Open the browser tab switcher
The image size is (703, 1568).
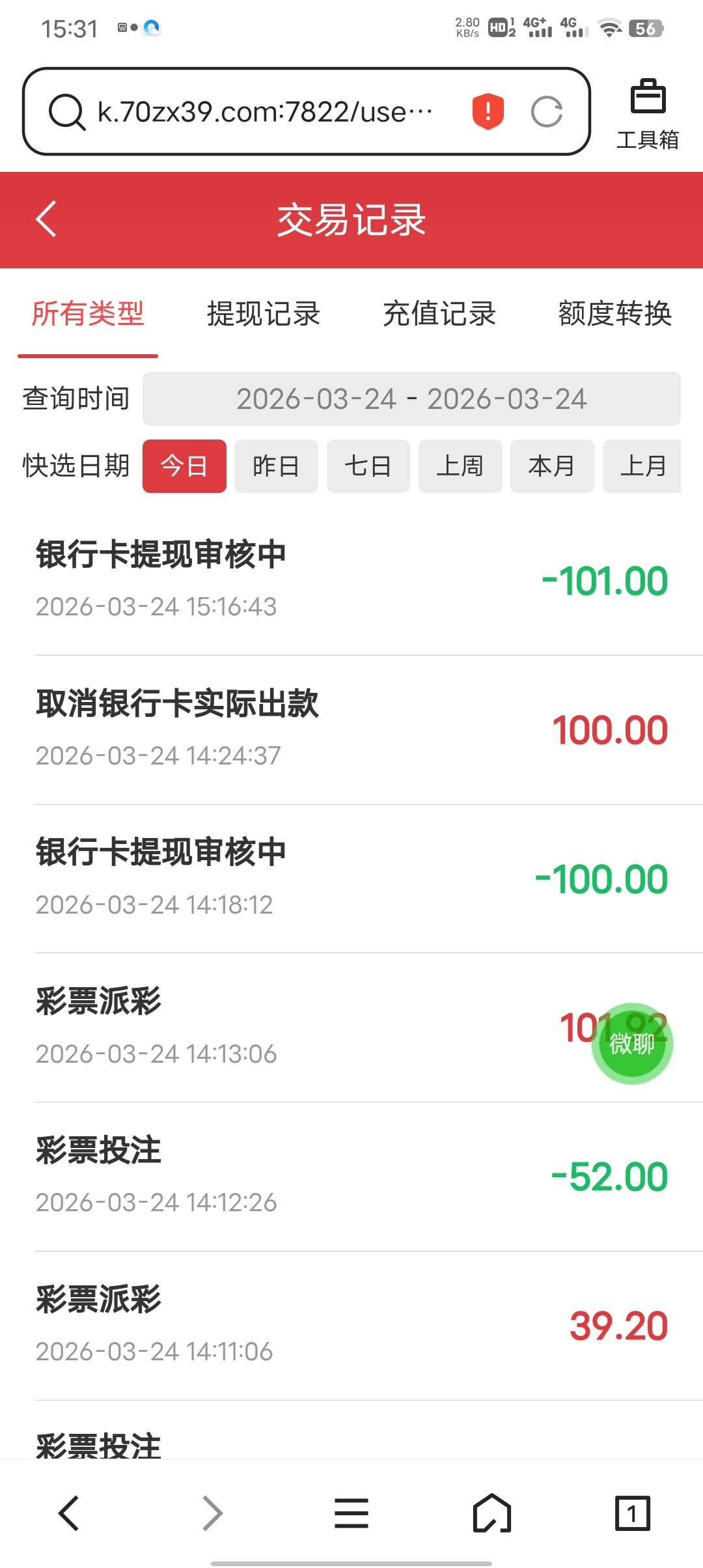[632, 1513]
